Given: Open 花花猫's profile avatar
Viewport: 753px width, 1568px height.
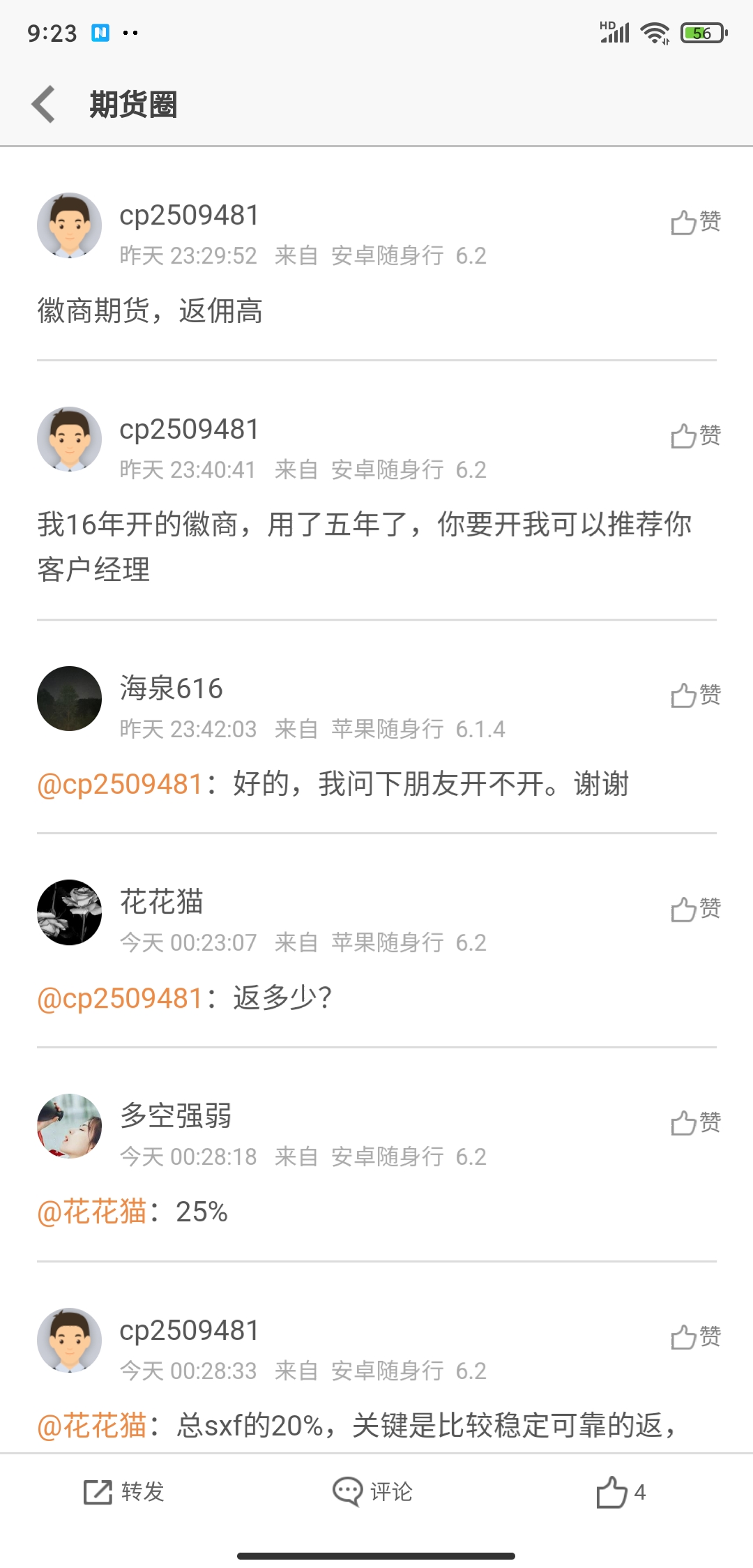Looking at the screenshot, I should [69, 912].
